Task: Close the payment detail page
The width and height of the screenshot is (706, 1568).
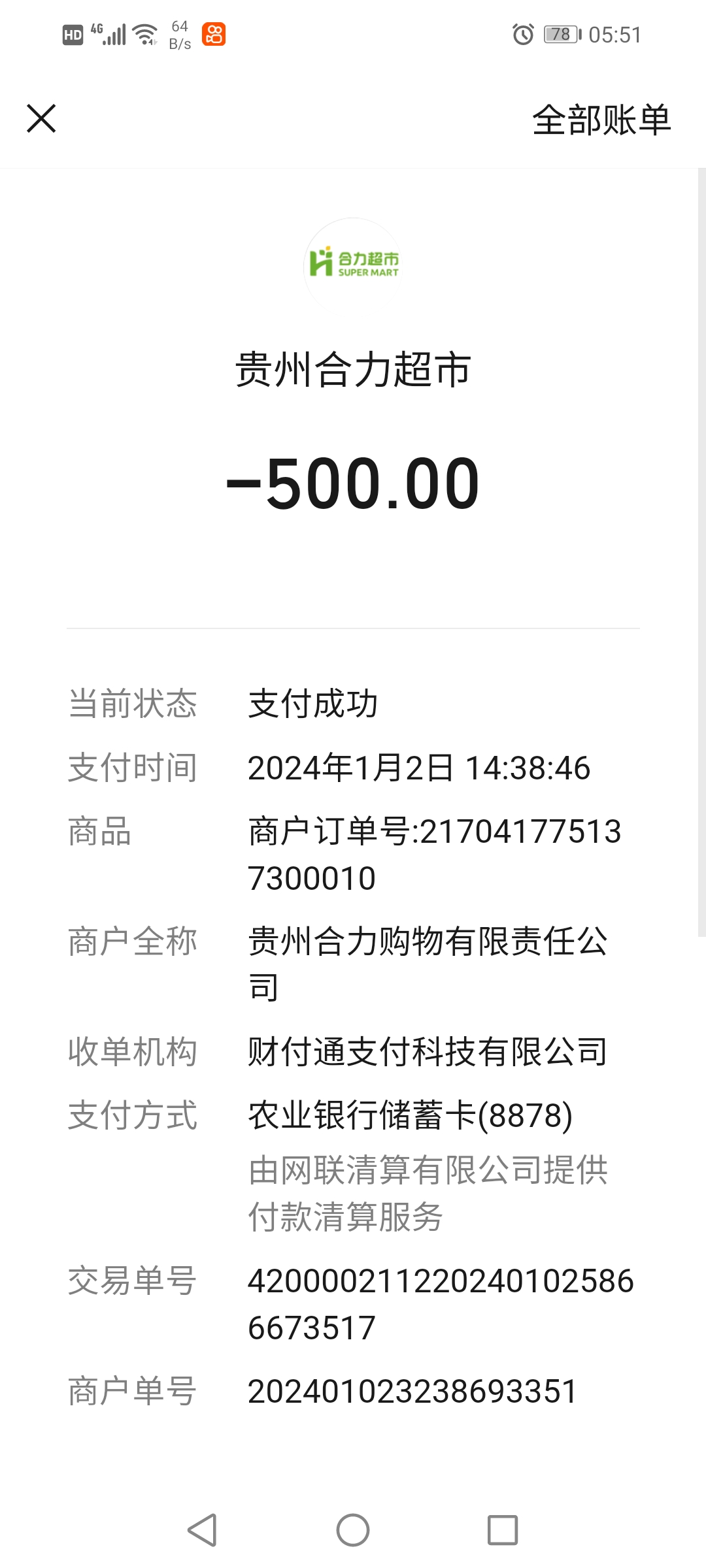Action: pos(41,119)
